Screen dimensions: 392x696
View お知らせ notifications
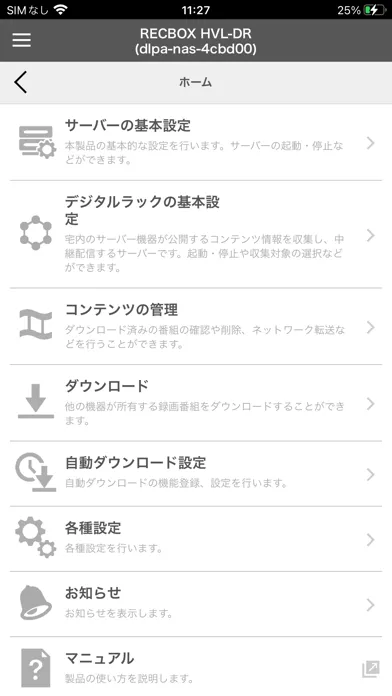point(196,604)
